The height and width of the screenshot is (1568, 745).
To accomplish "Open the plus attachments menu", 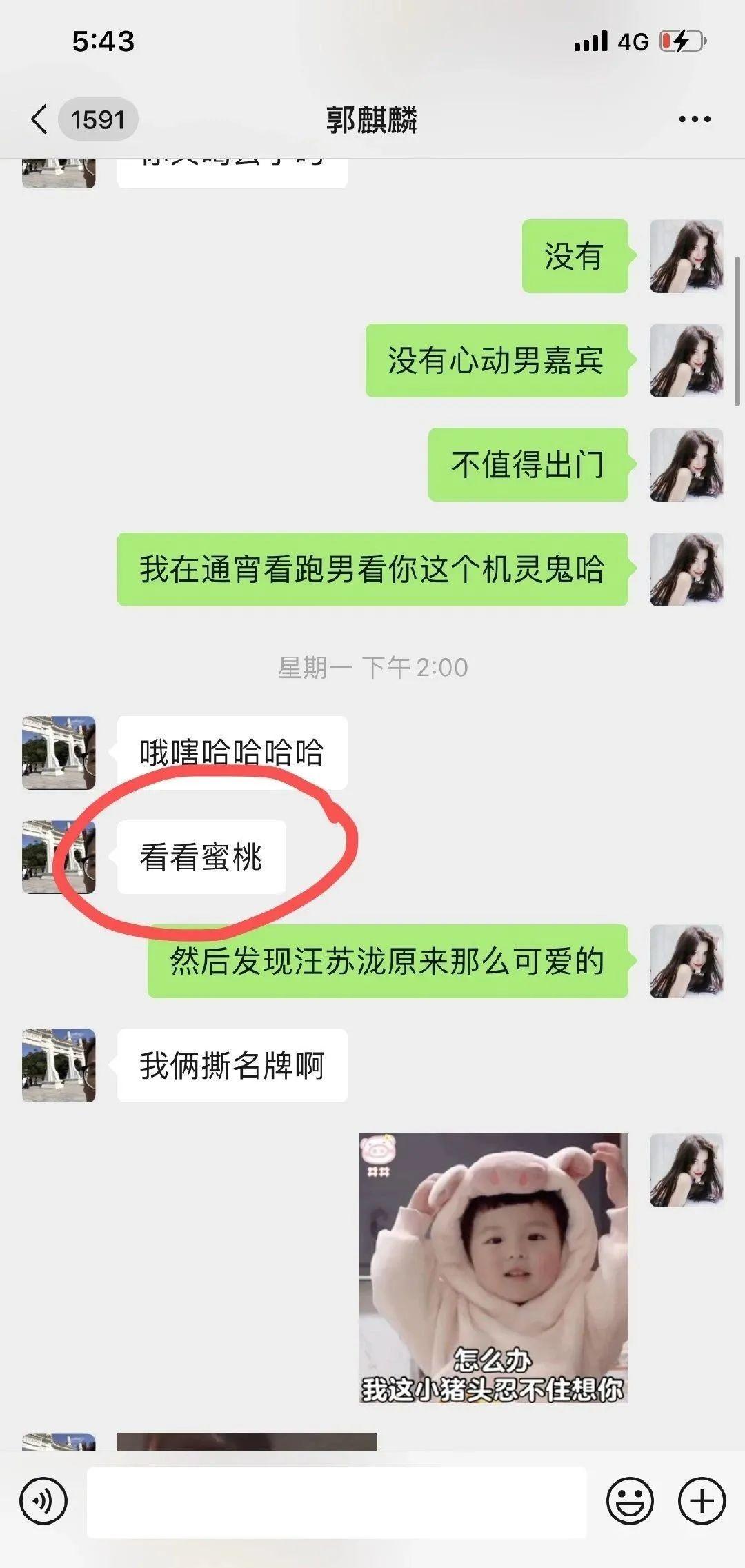I will coord(702,1500).
